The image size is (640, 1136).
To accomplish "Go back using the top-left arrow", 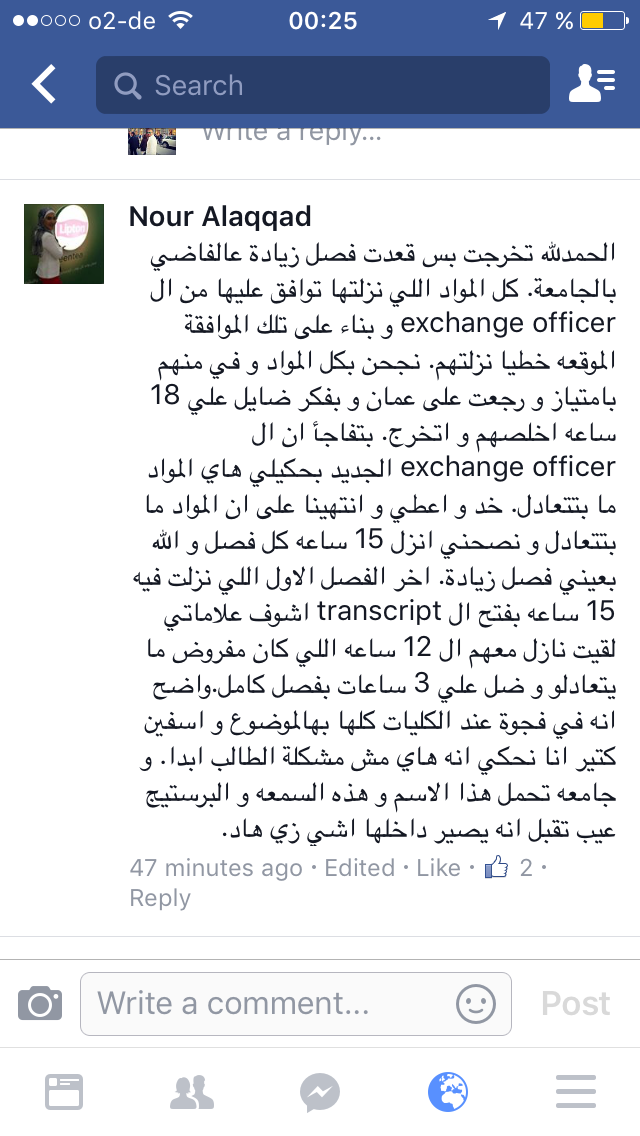I will click(x=44, y=85).
